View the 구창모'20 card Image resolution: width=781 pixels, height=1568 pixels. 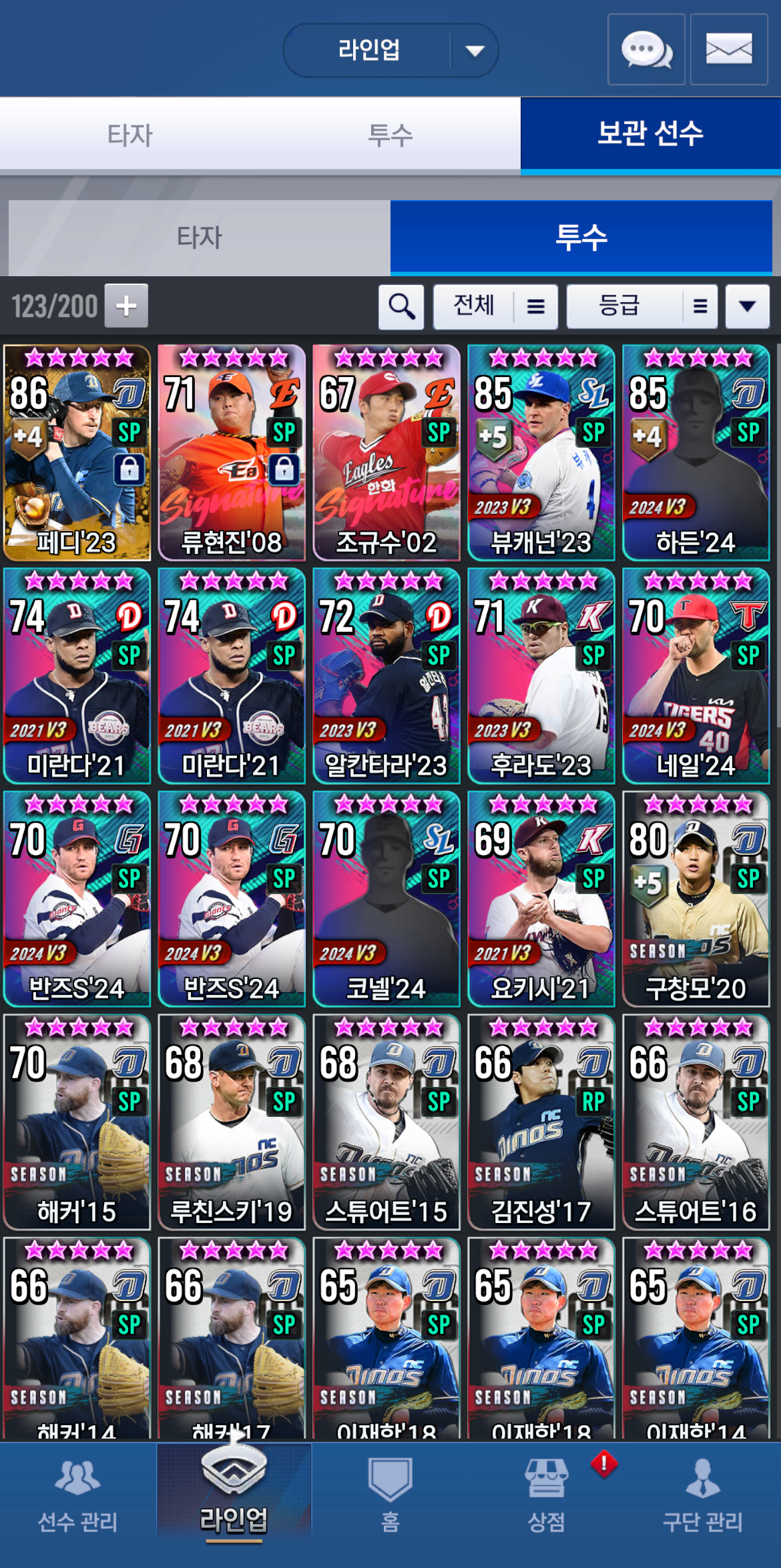tap(696, 899)
